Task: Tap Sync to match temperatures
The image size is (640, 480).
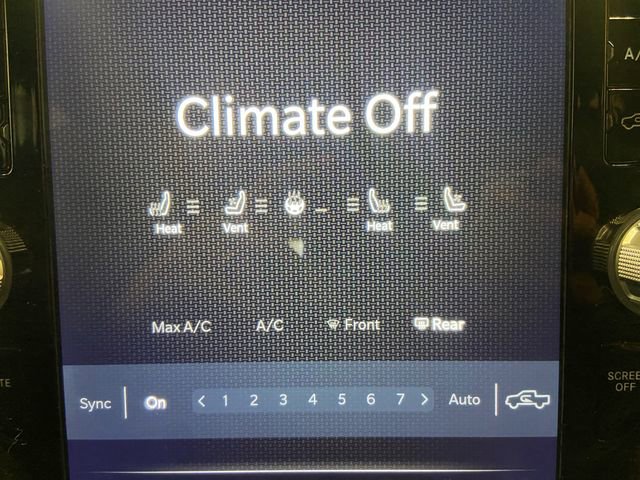Action: pyautogui.click(x=95, y=403)
